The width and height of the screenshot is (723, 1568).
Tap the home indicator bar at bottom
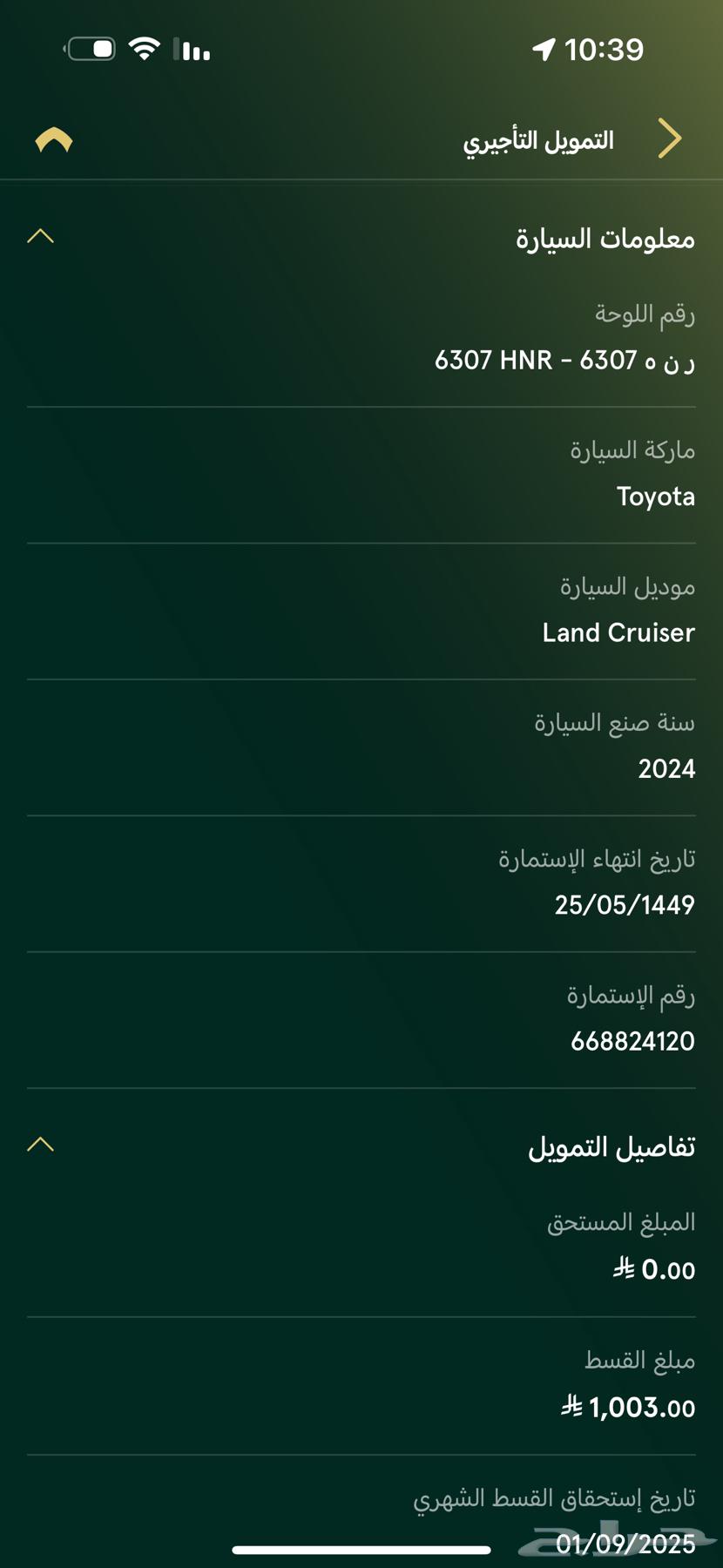pyautogui.click(x=361, y=1547)
